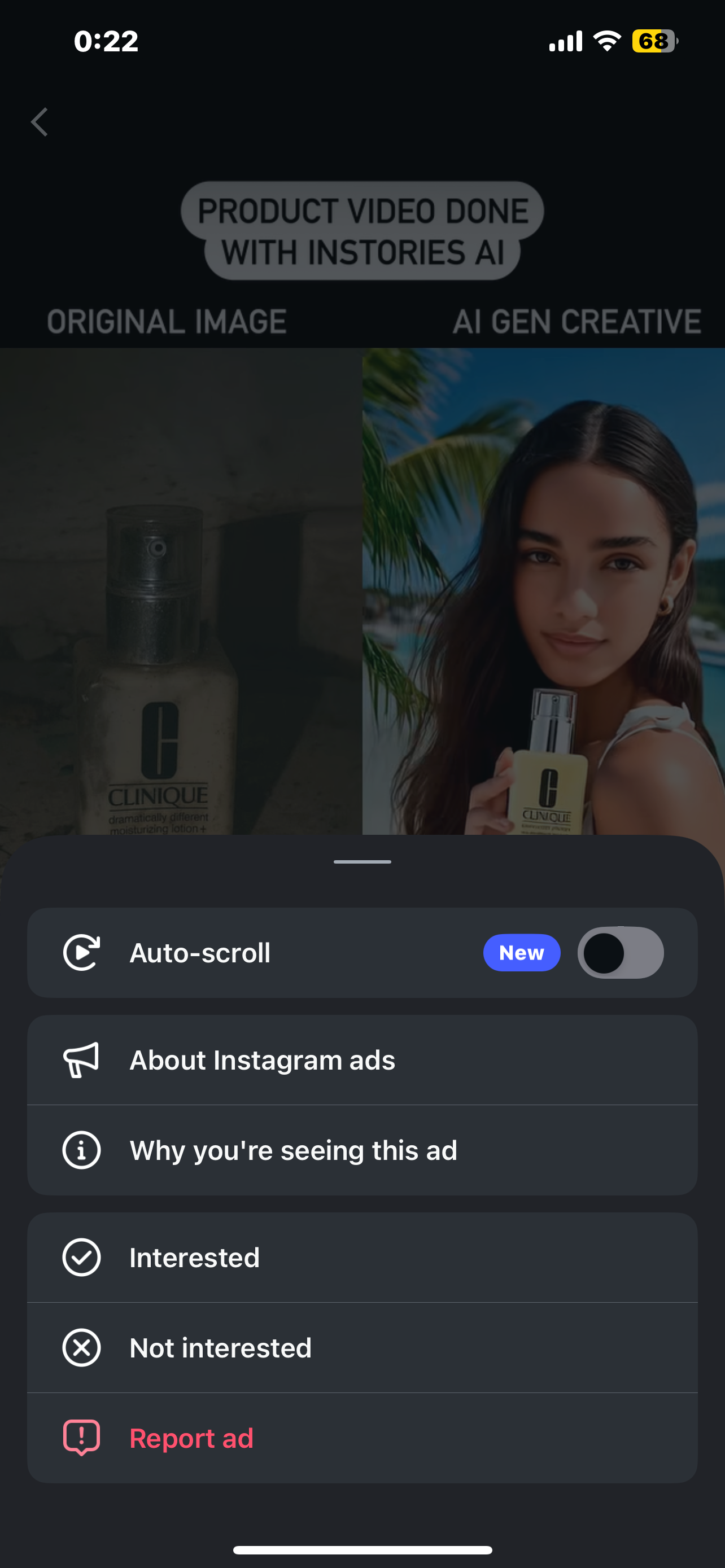Open Why you're seeing this ad
Screen dimensions: 725x1568
[362, 1150]
